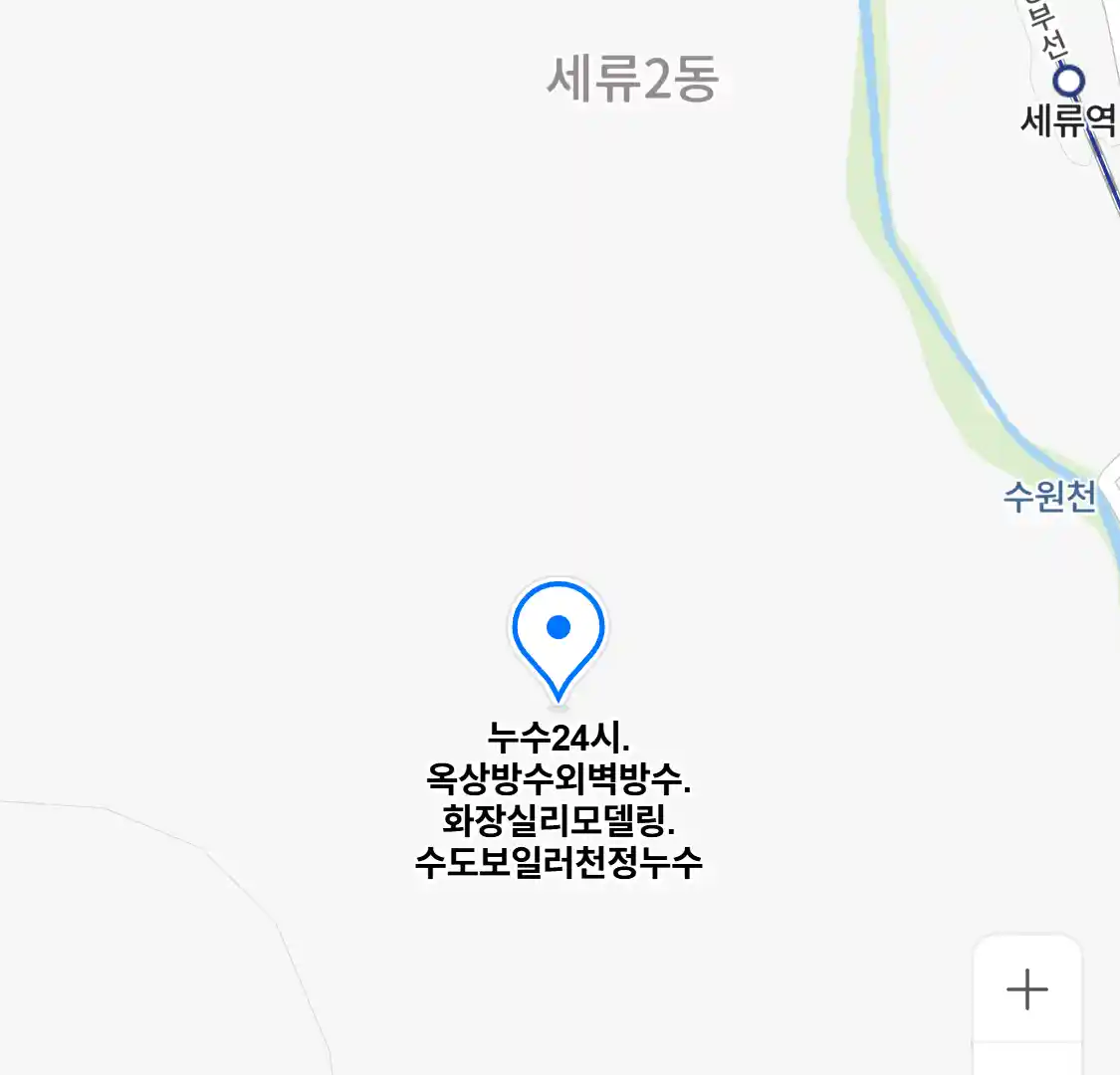Open the 세류역 station marker
The image size is (1120, 1075).
[1069, 81]
